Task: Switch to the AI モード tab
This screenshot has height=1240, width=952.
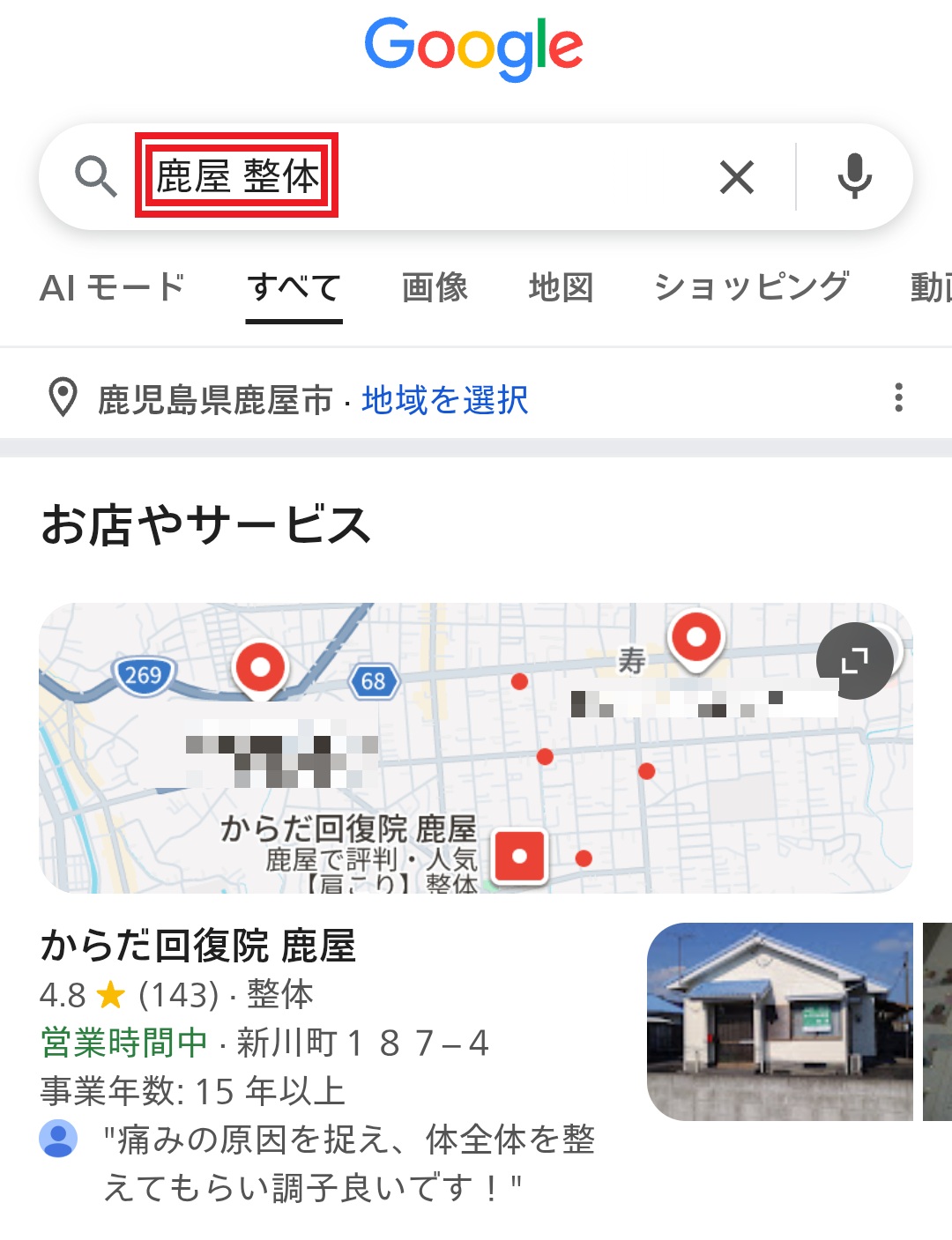Action: click(x=112, y=287)
